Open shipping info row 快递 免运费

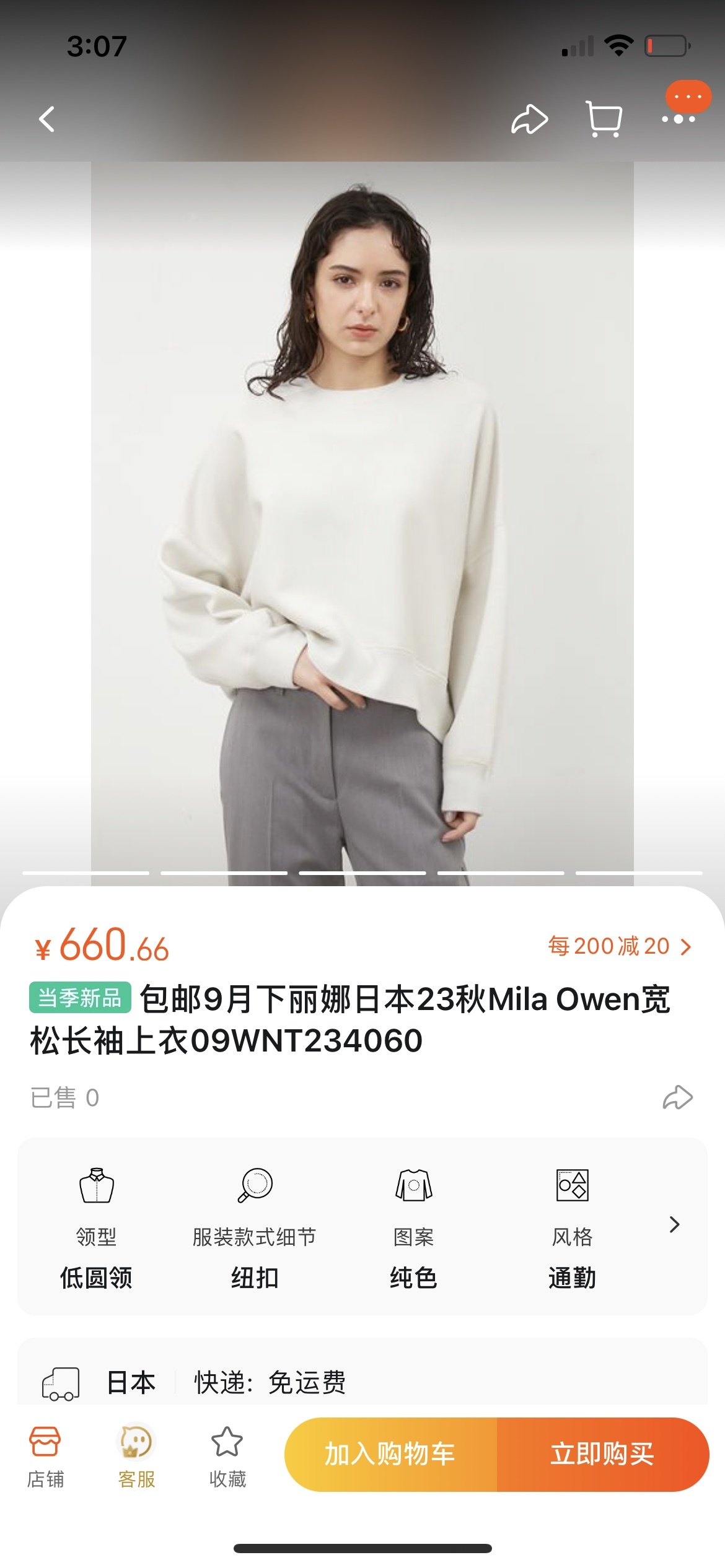tap(270, 1382)
